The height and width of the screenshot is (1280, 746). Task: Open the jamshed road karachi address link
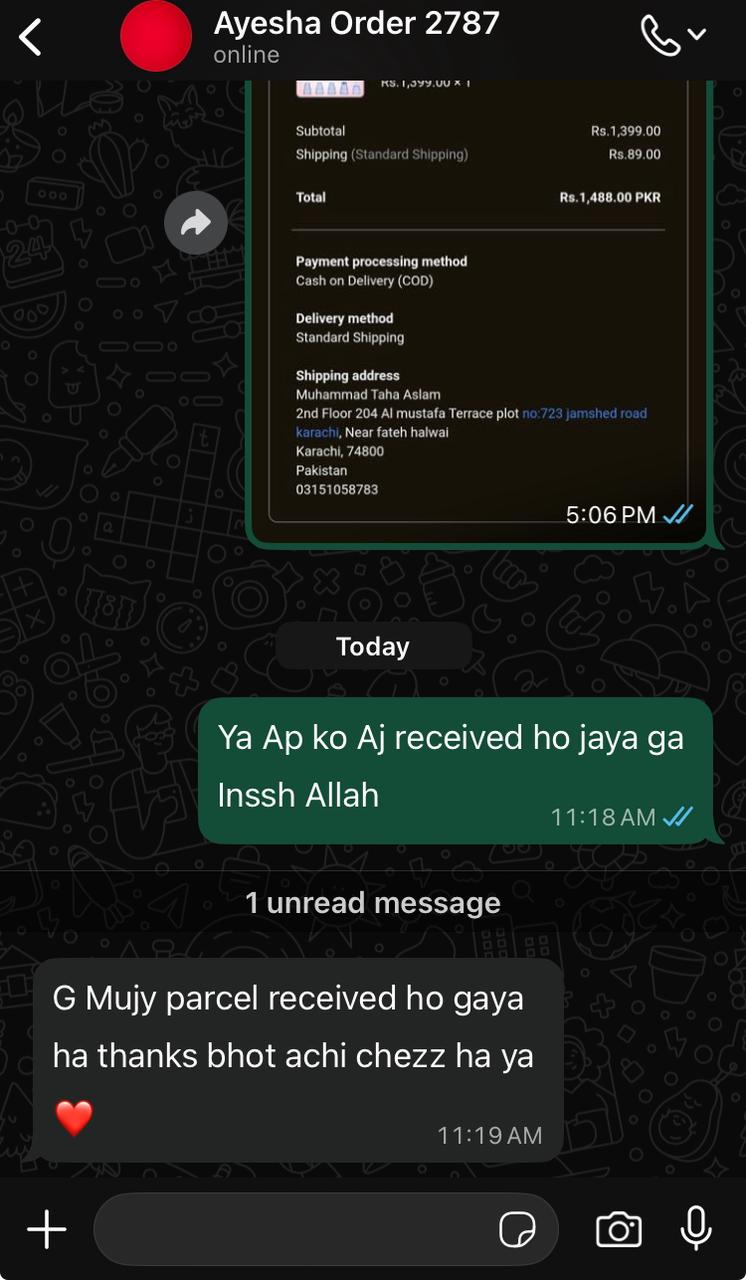coord(584,413)
